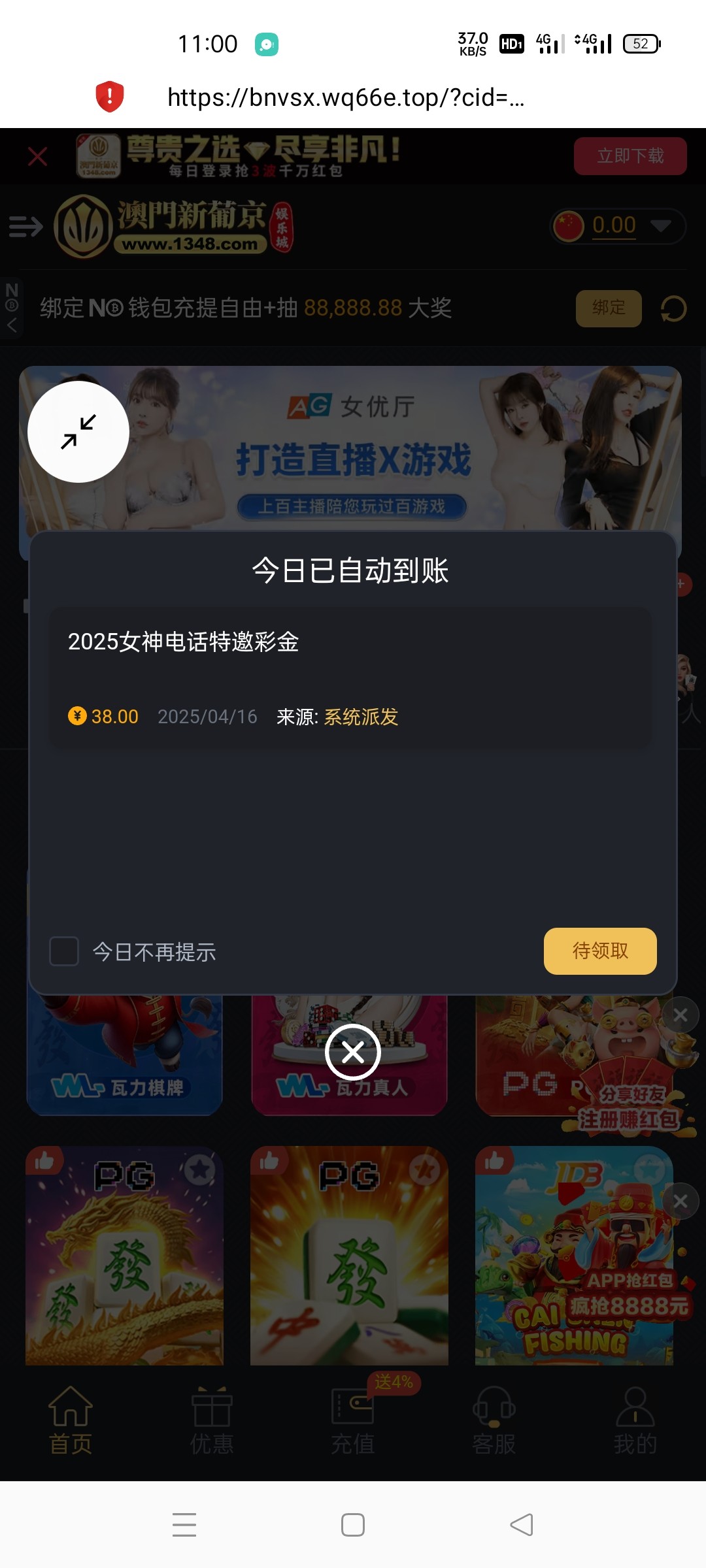Open the 客服 support tab
Viewport: 706px width, 1568px height.
point(494,1420)
